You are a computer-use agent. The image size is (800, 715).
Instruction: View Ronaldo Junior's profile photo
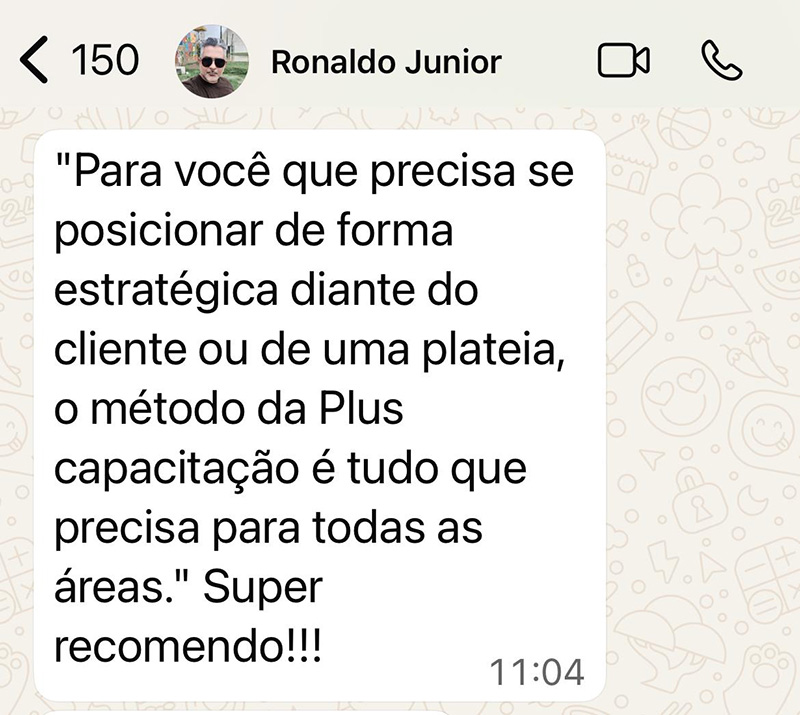pos(212,62)
